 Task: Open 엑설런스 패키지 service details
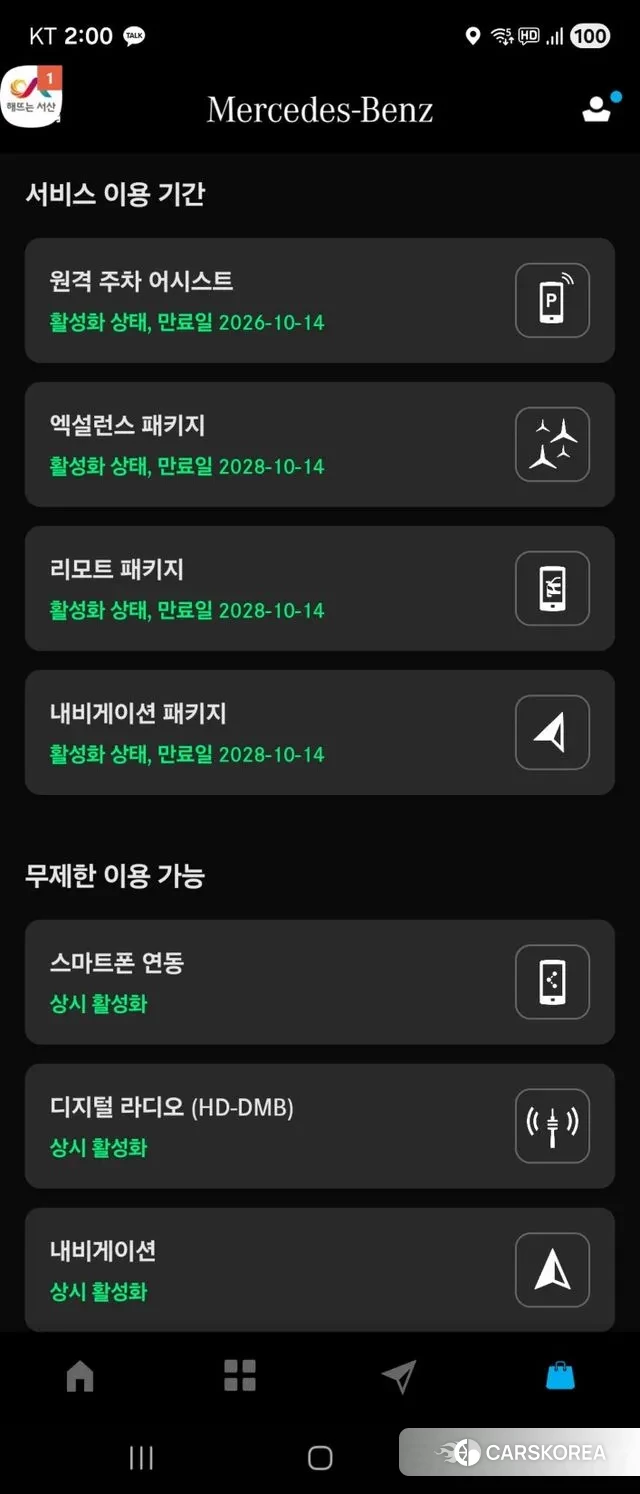coord(319,444)
